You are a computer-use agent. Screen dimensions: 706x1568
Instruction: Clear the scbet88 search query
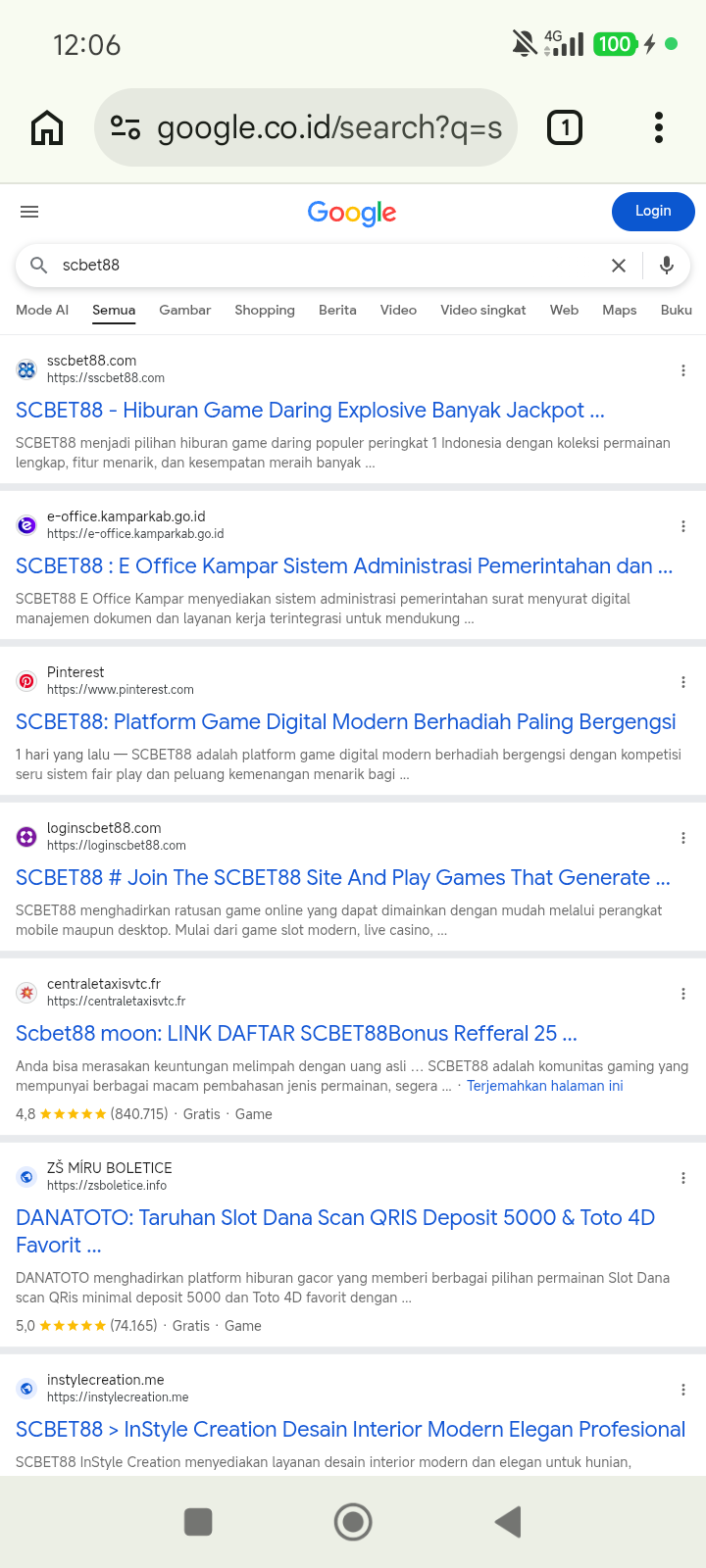click(619, 266)
